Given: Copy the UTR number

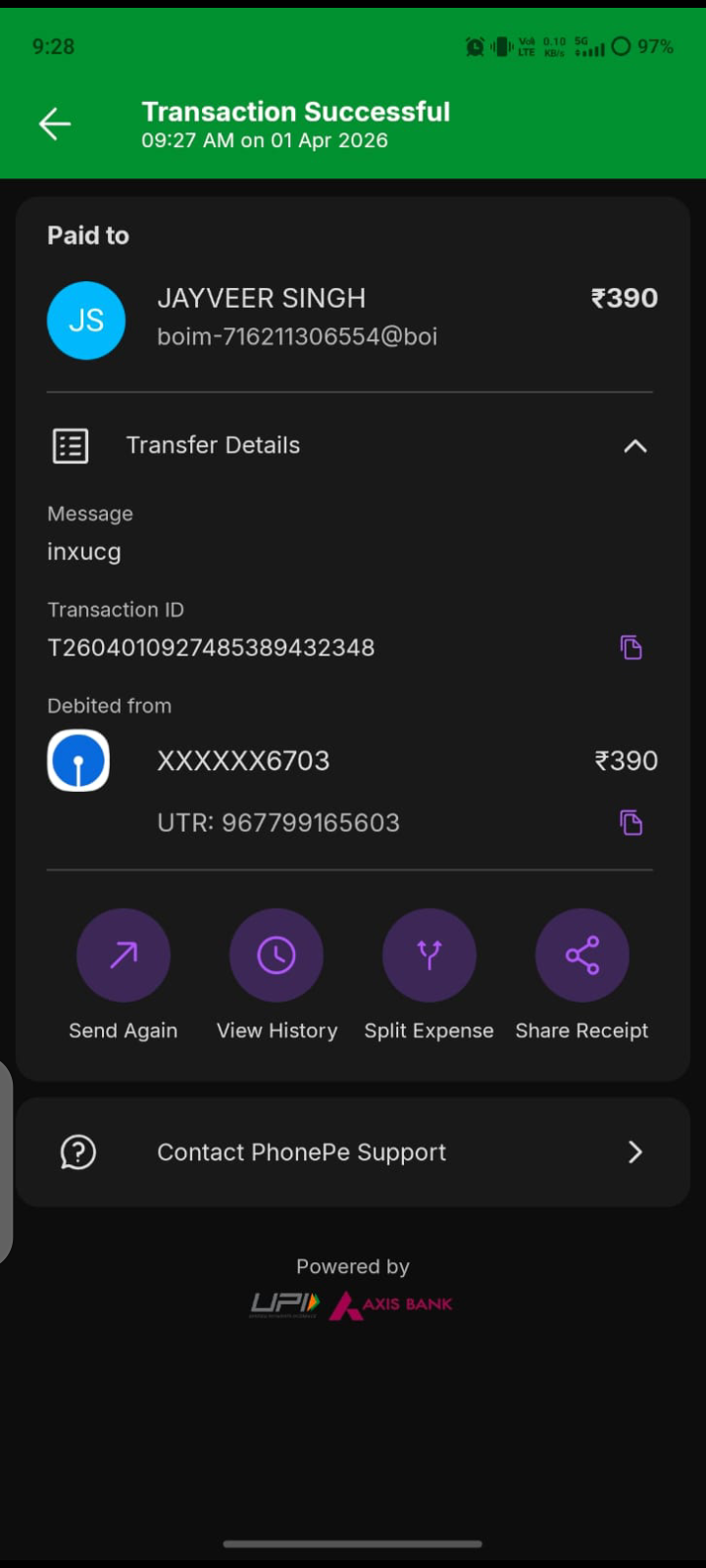Looking at the screenshot, I should click(630, 822).
